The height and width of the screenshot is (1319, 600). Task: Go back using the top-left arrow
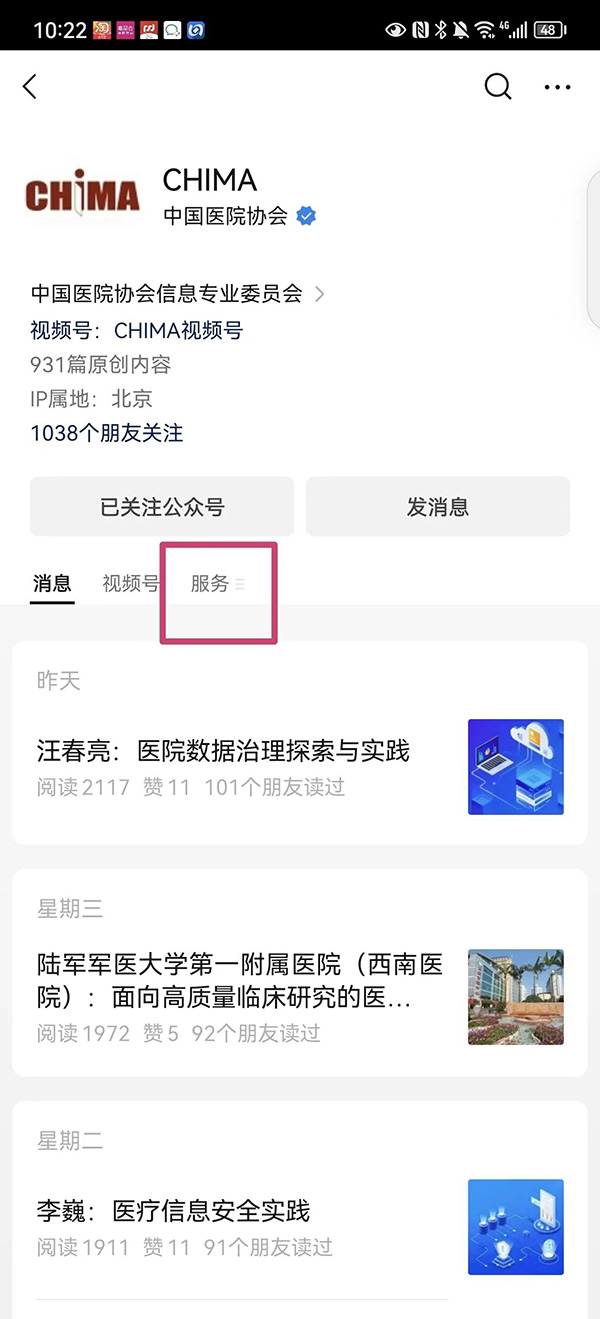click(x=30, y=87)
